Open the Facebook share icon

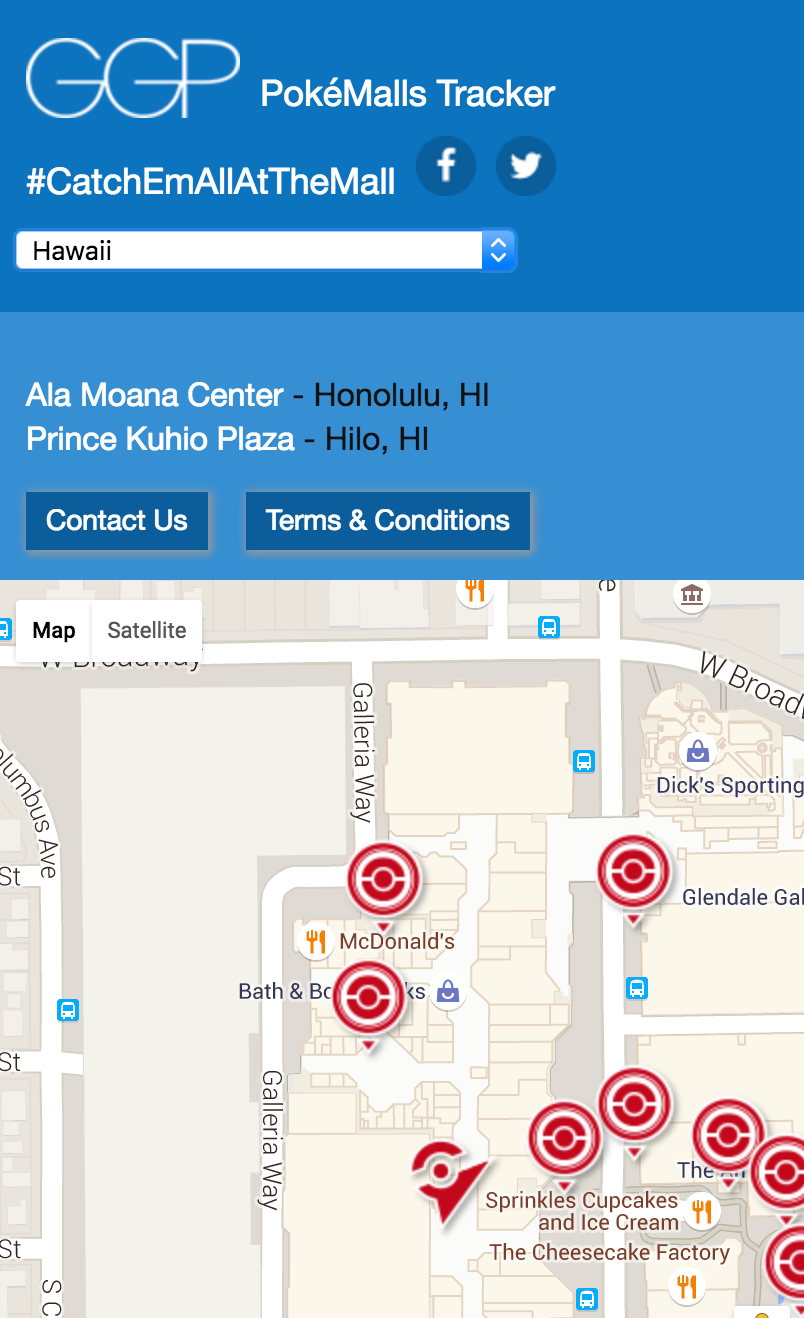[445, 166]
